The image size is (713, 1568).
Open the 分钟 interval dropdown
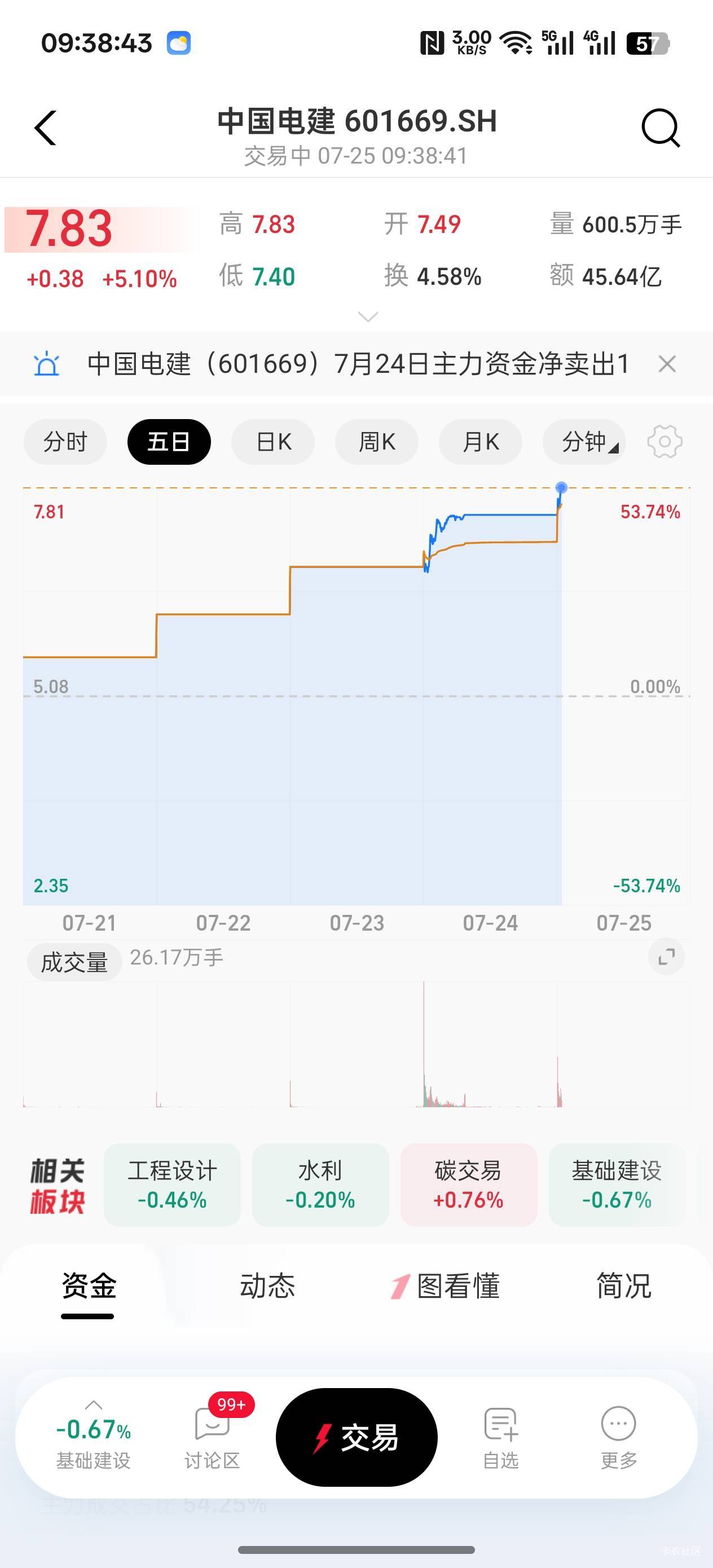pyautogui.click(x=584, y=442)
